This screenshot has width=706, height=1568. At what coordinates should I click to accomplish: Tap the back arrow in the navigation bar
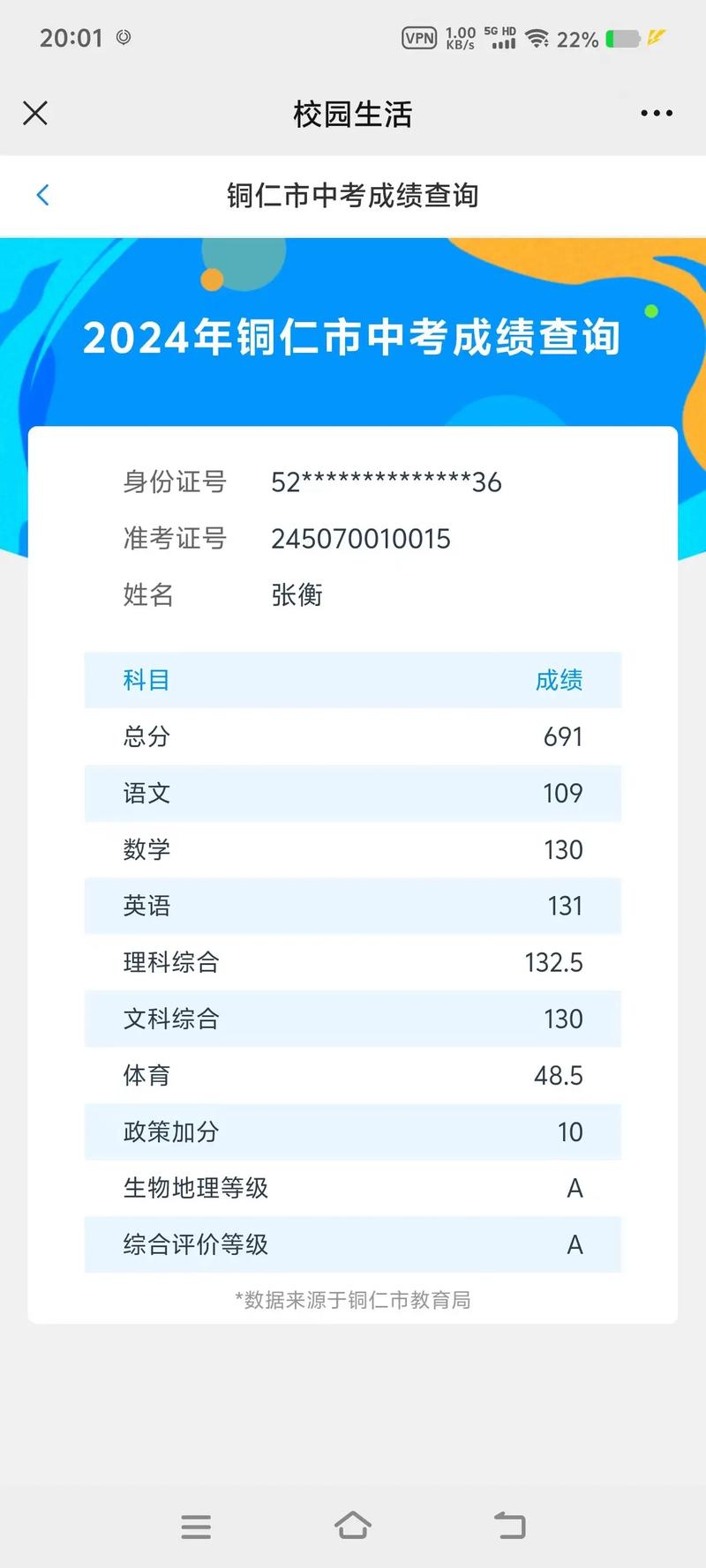pyautogui.click(x=509, y=1526)
